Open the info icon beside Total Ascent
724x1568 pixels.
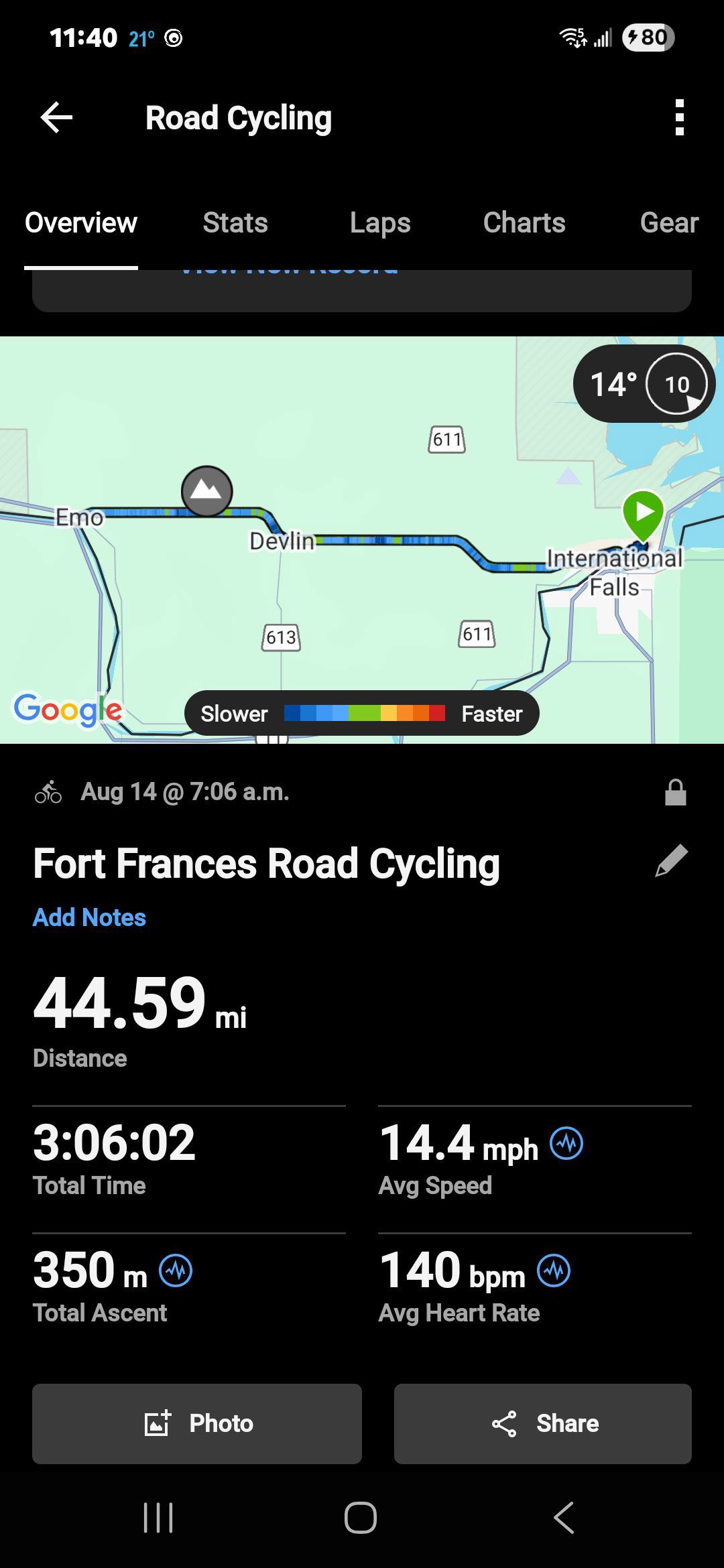point(176,1270)
